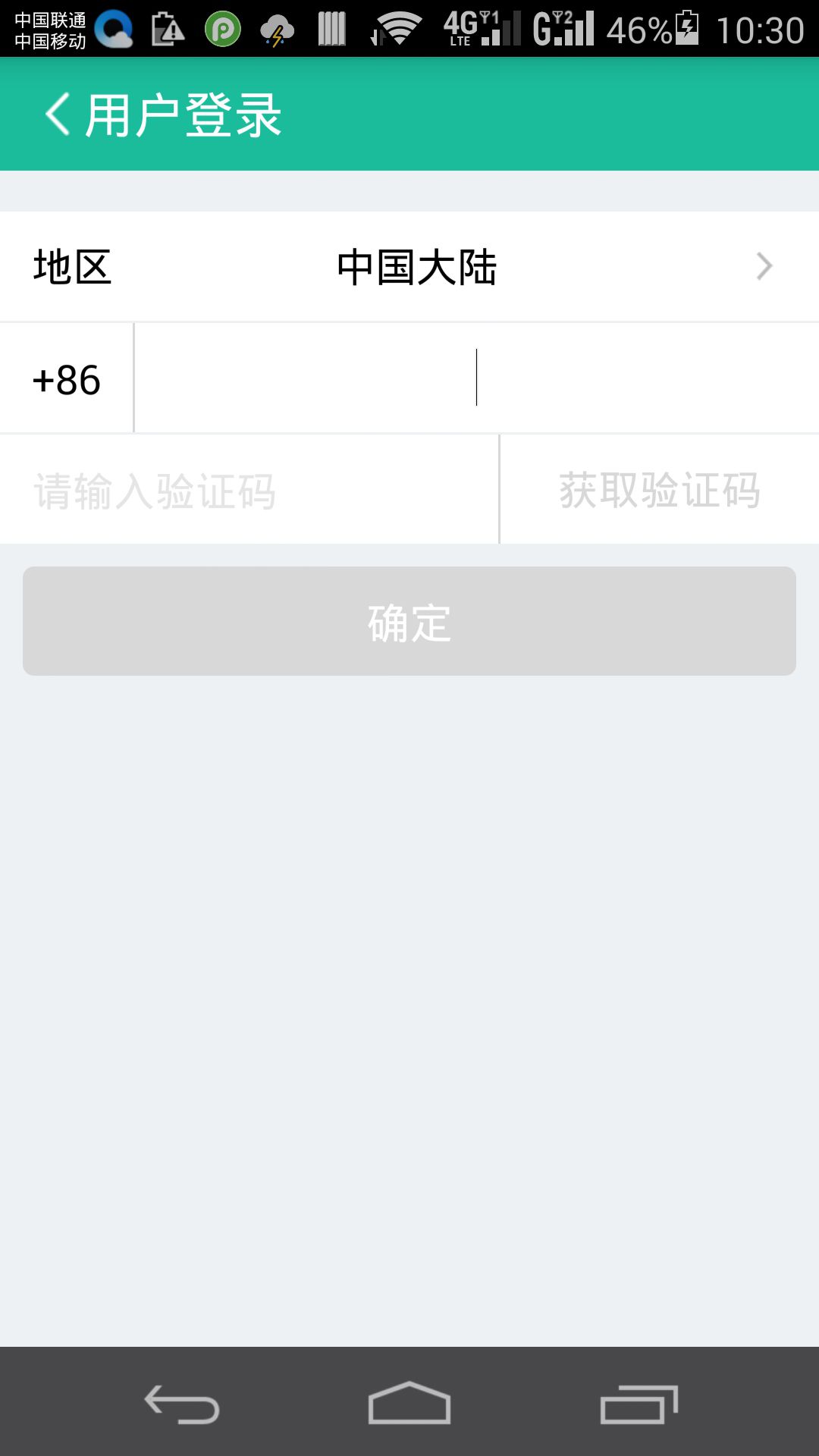The height and width of the screenshot is (1456, 819).
Task: Open the recent apps view
Action: click(x=639, y=1404)
